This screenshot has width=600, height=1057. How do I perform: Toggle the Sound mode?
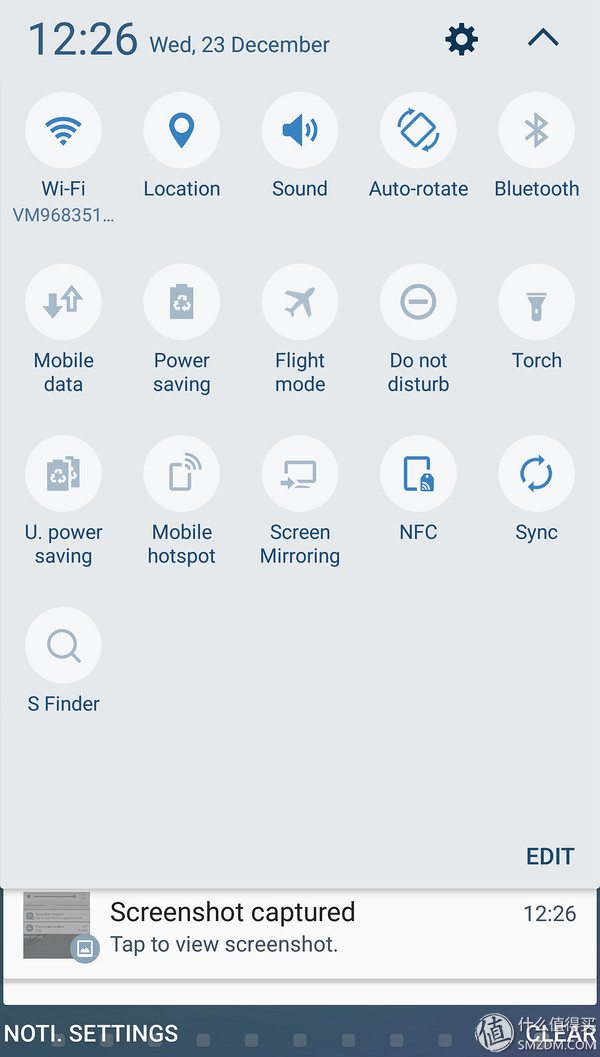(x=300, y=131)
